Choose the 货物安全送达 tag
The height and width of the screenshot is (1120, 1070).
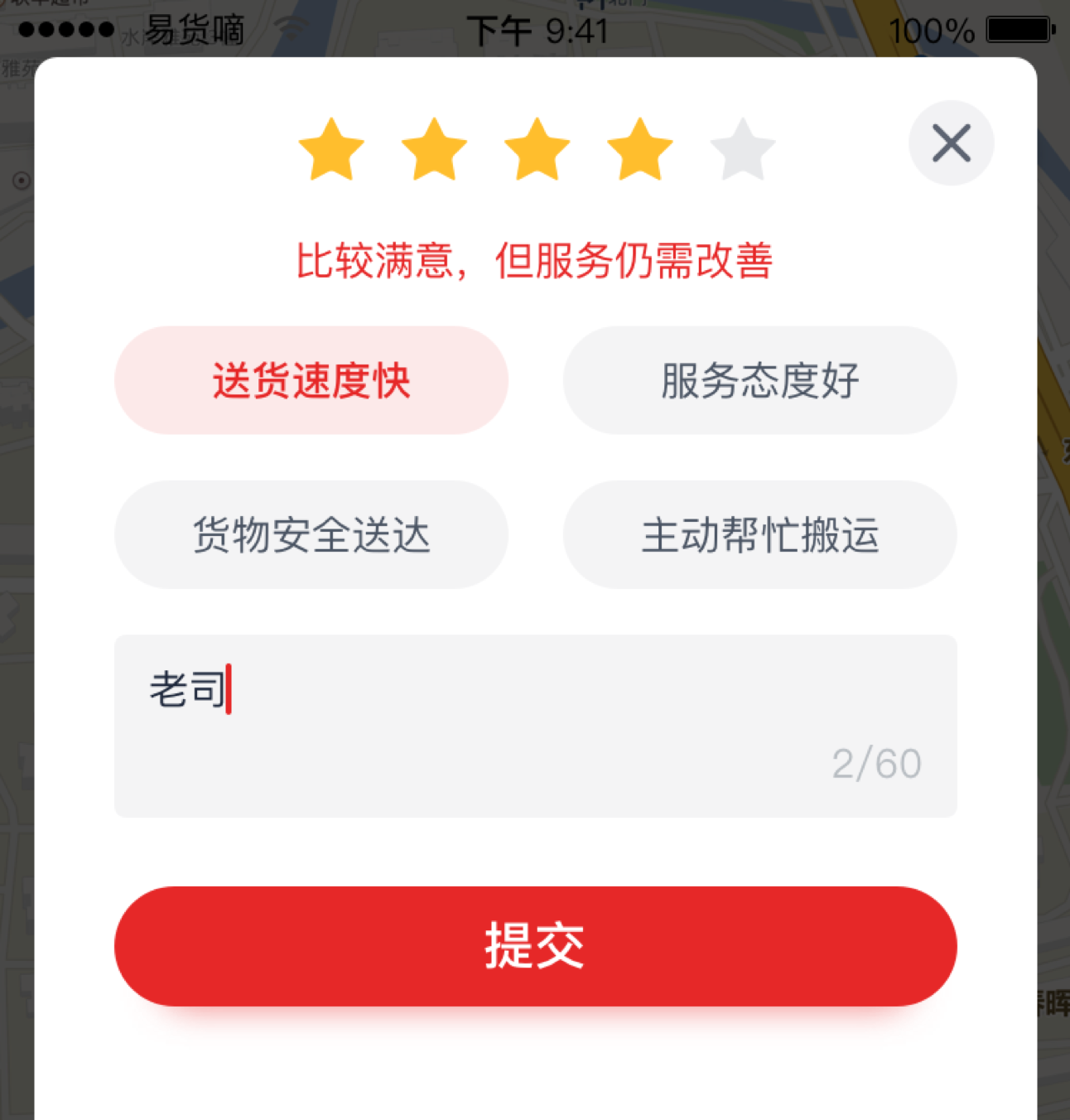pyautogui.click(x=311, y=534)
